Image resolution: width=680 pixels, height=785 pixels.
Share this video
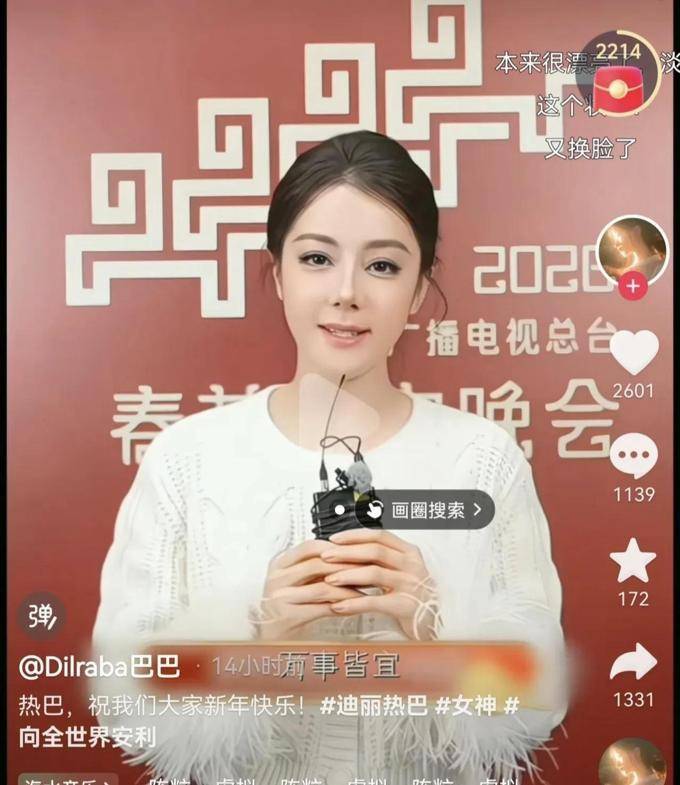tap(633, 662)
